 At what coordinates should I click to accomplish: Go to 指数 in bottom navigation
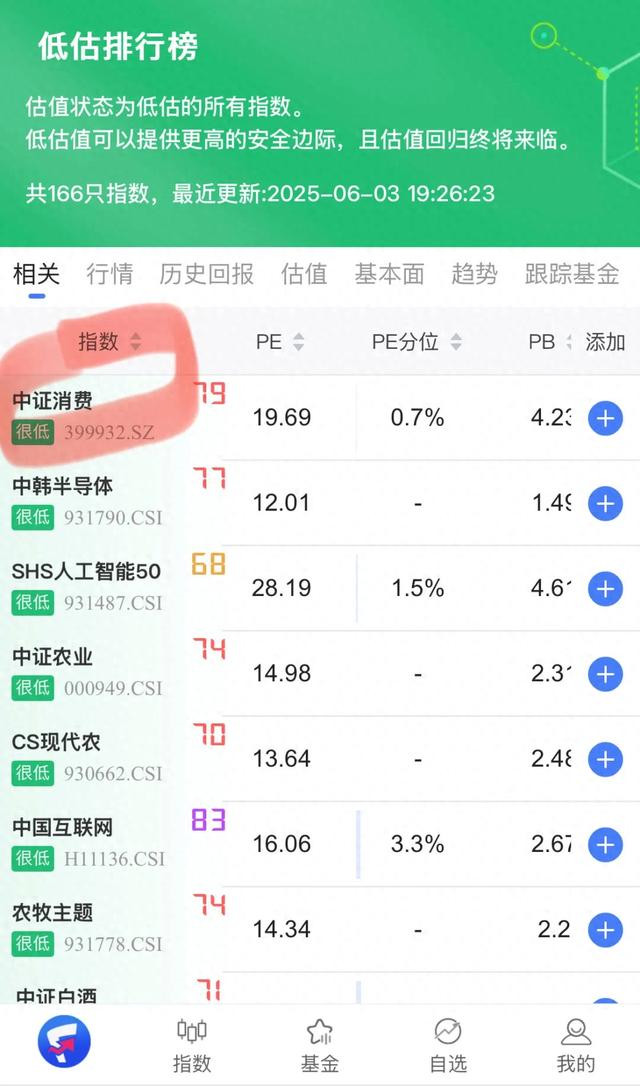[x=192, y=1046]
